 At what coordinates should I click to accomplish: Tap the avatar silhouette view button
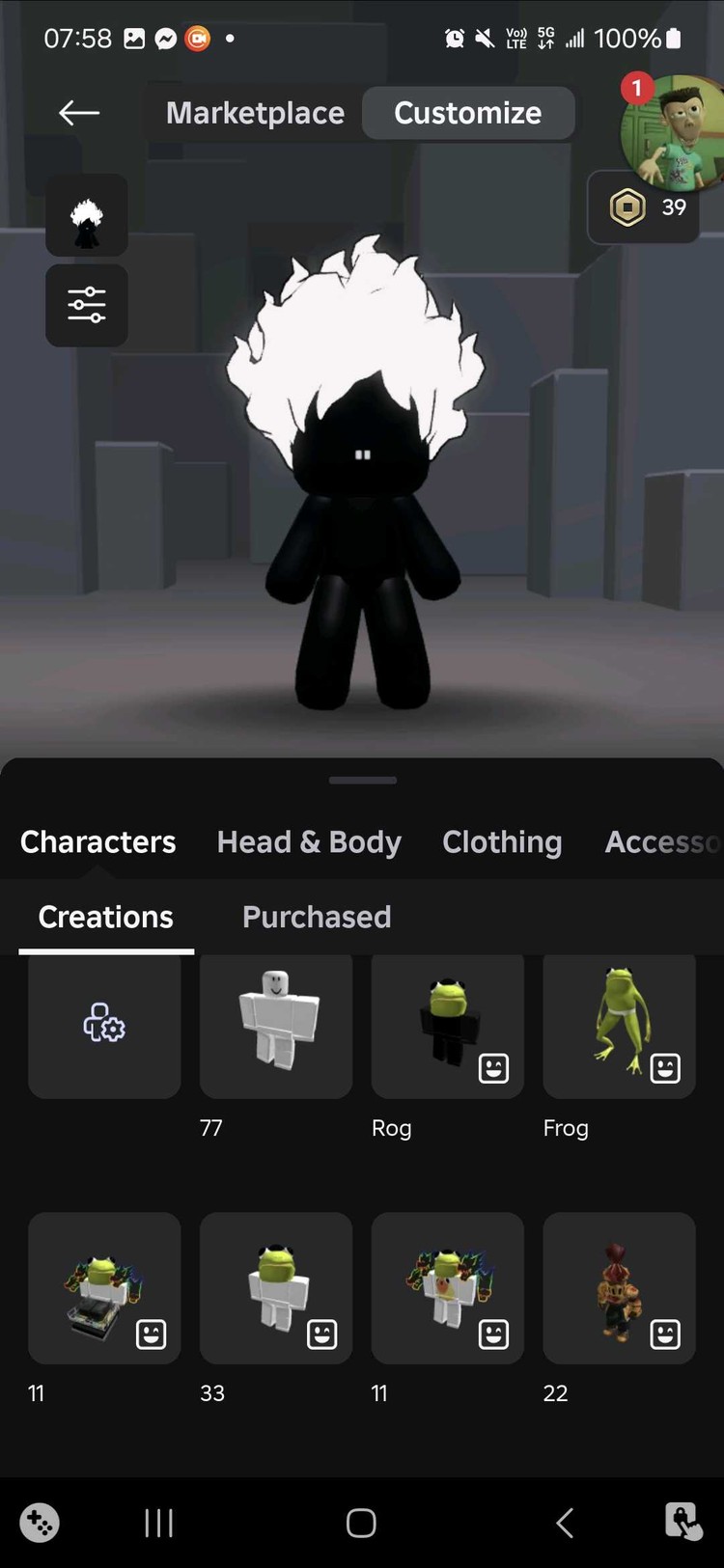click(87, 215)
